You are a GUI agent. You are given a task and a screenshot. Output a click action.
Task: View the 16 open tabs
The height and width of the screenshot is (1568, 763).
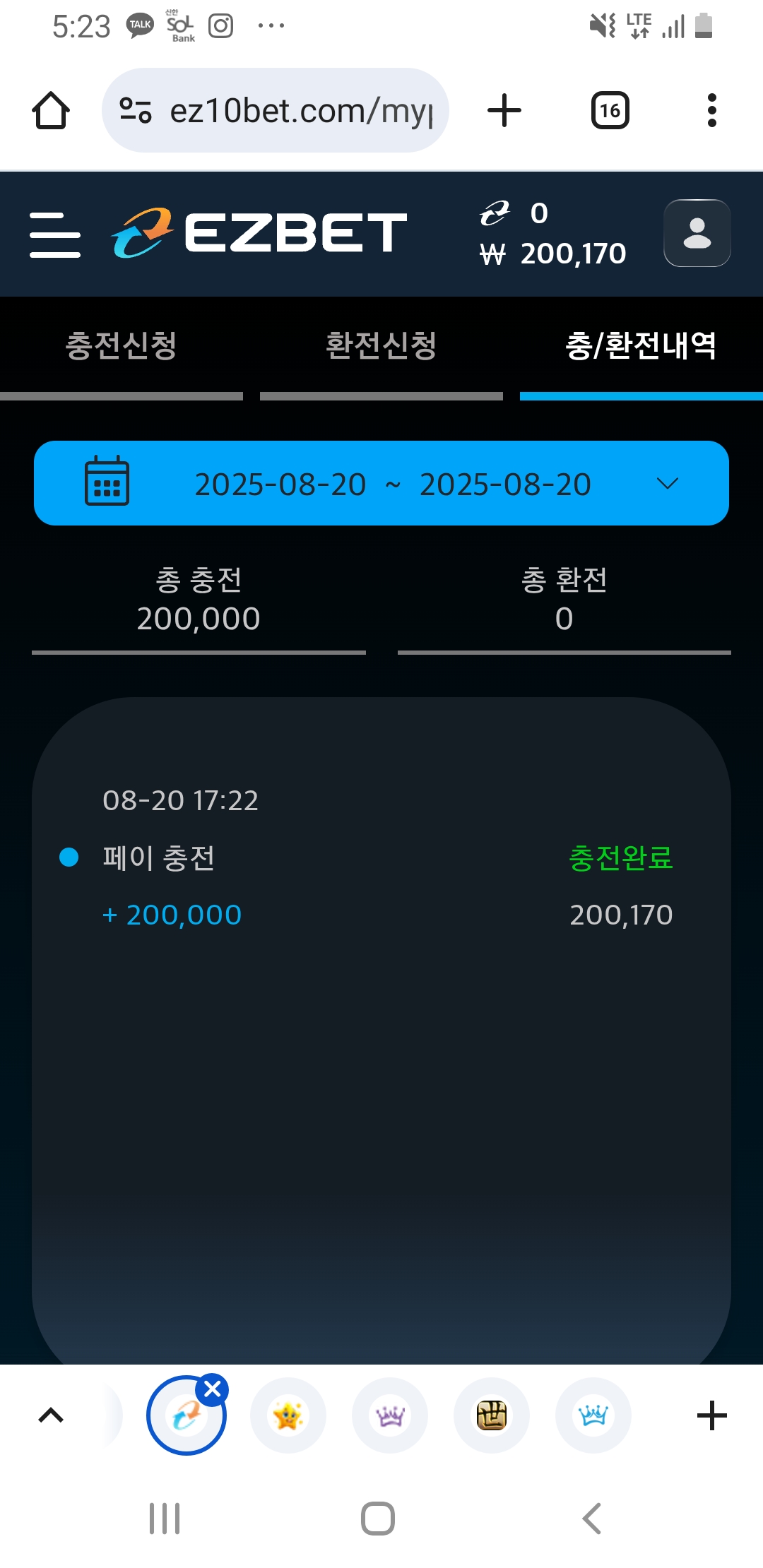pos(610,111)
